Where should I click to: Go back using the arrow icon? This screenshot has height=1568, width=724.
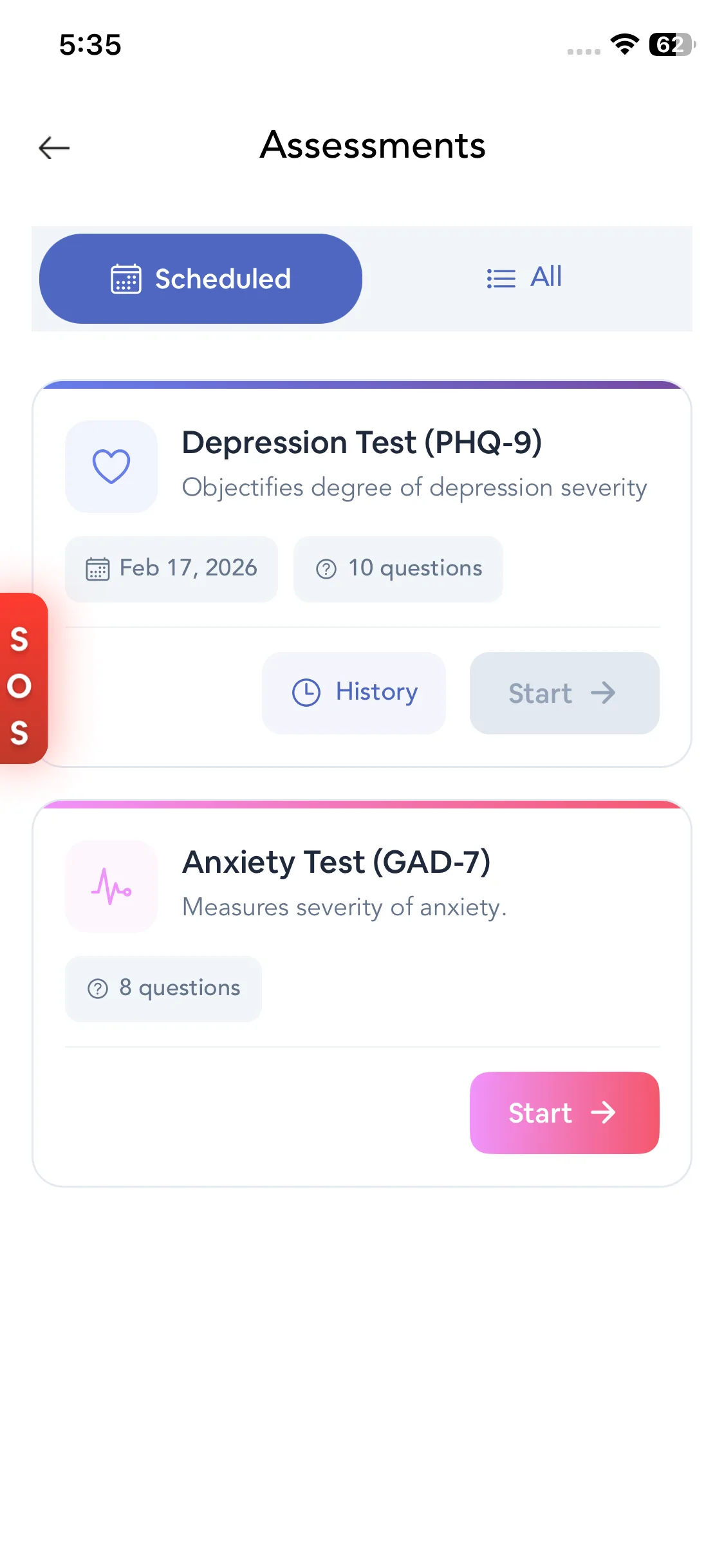pos(54,147)
